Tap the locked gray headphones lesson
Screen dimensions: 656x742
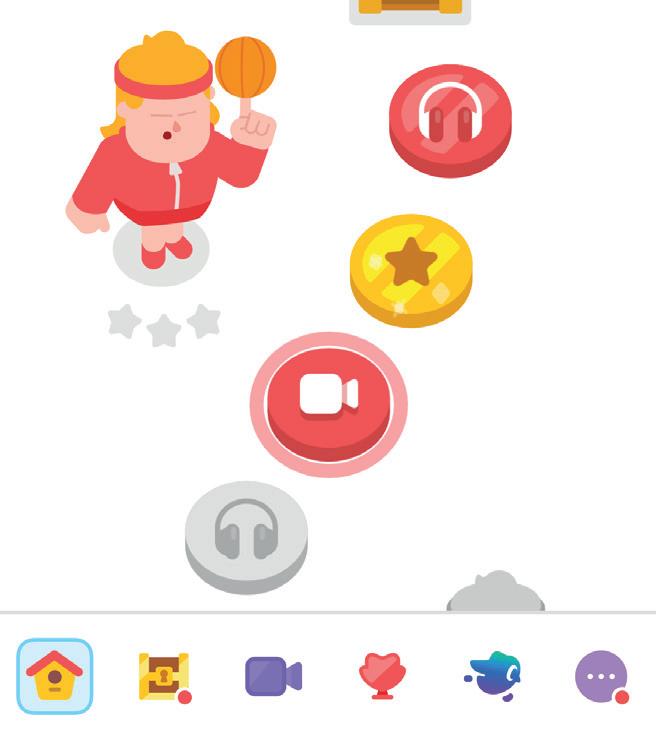coord(246,535)
